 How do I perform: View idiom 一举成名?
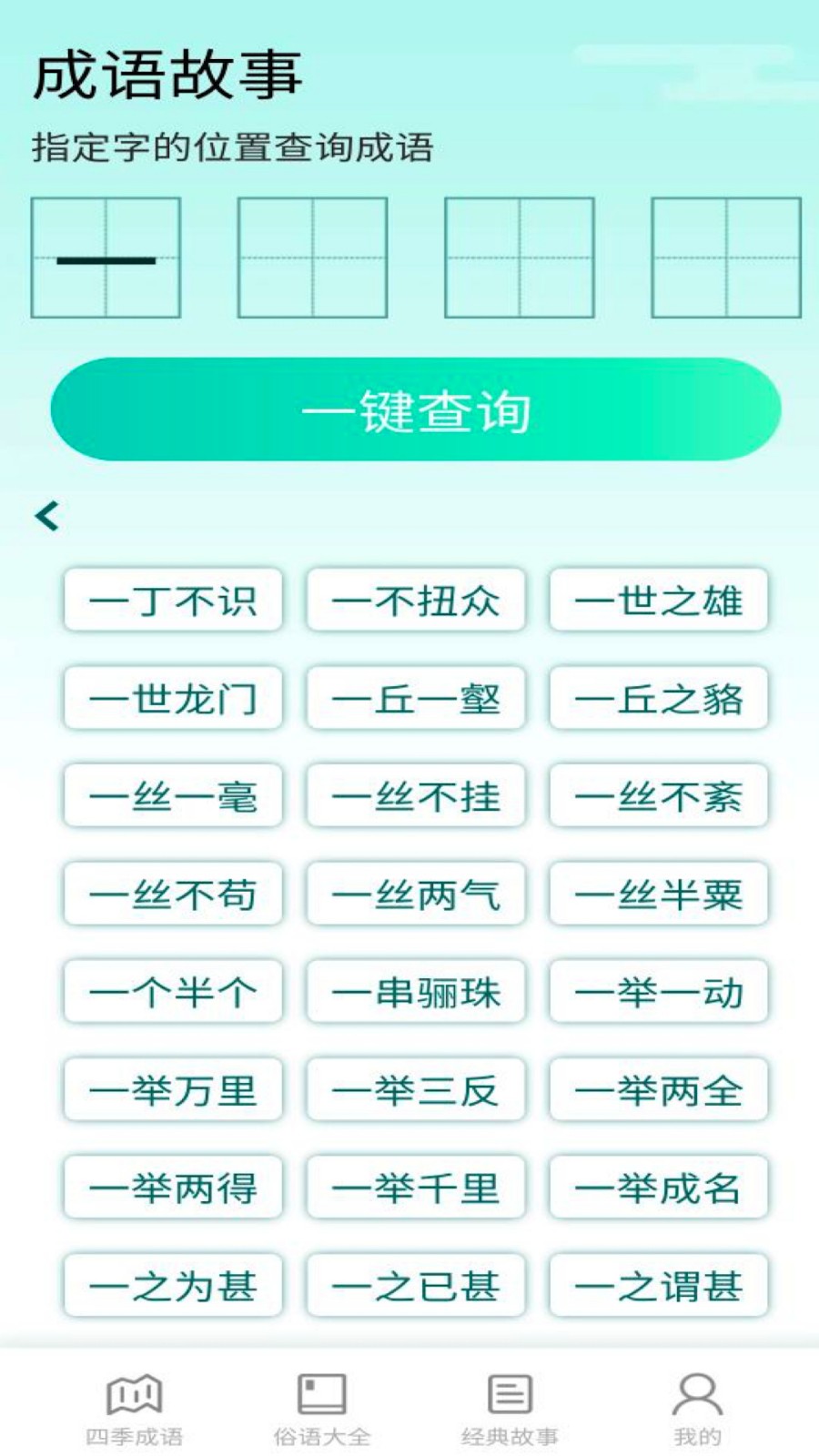[658, 1188]
